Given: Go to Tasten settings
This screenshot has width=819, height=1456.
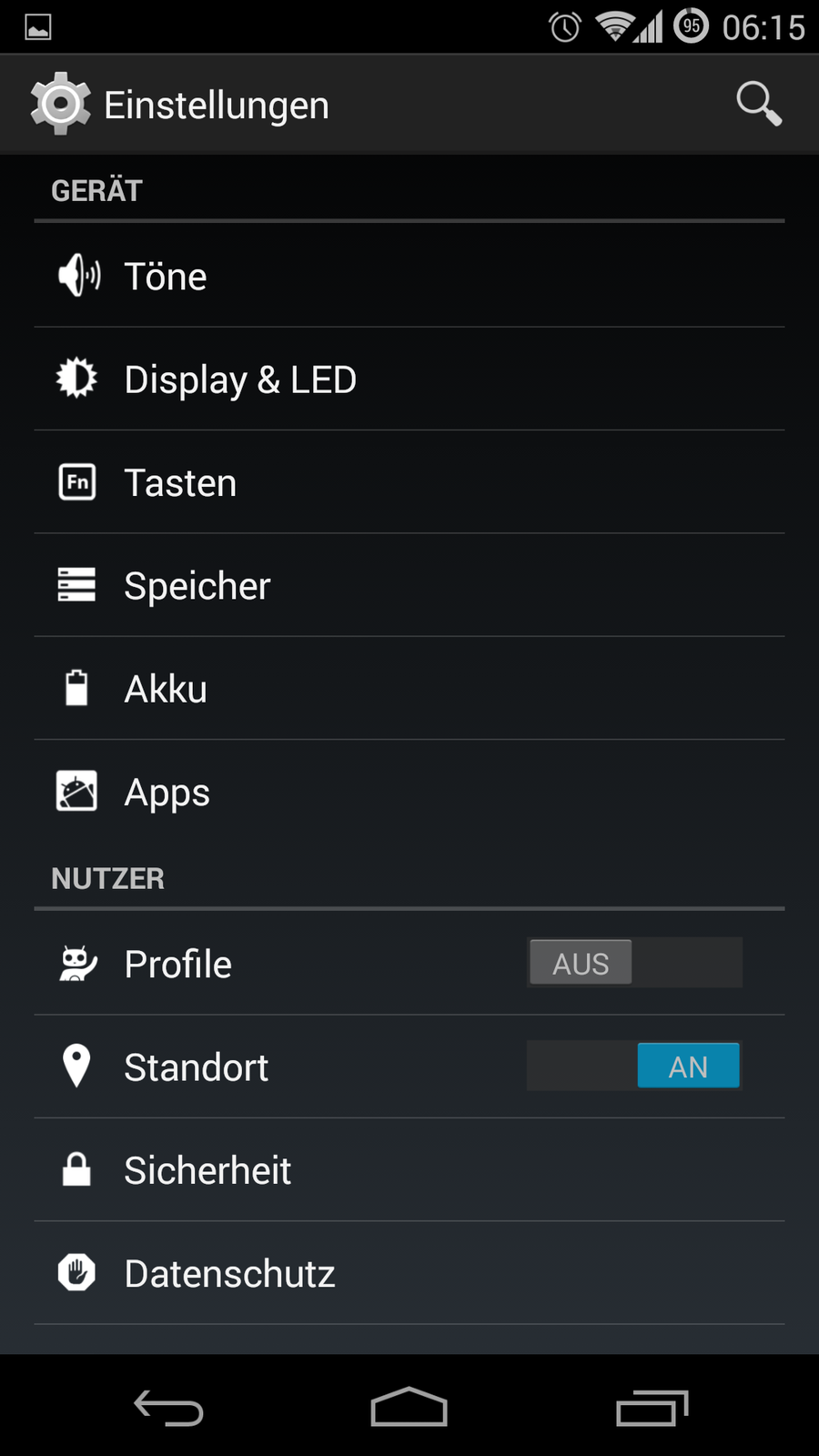Looking at the screenshot, I should click(273, 482).
